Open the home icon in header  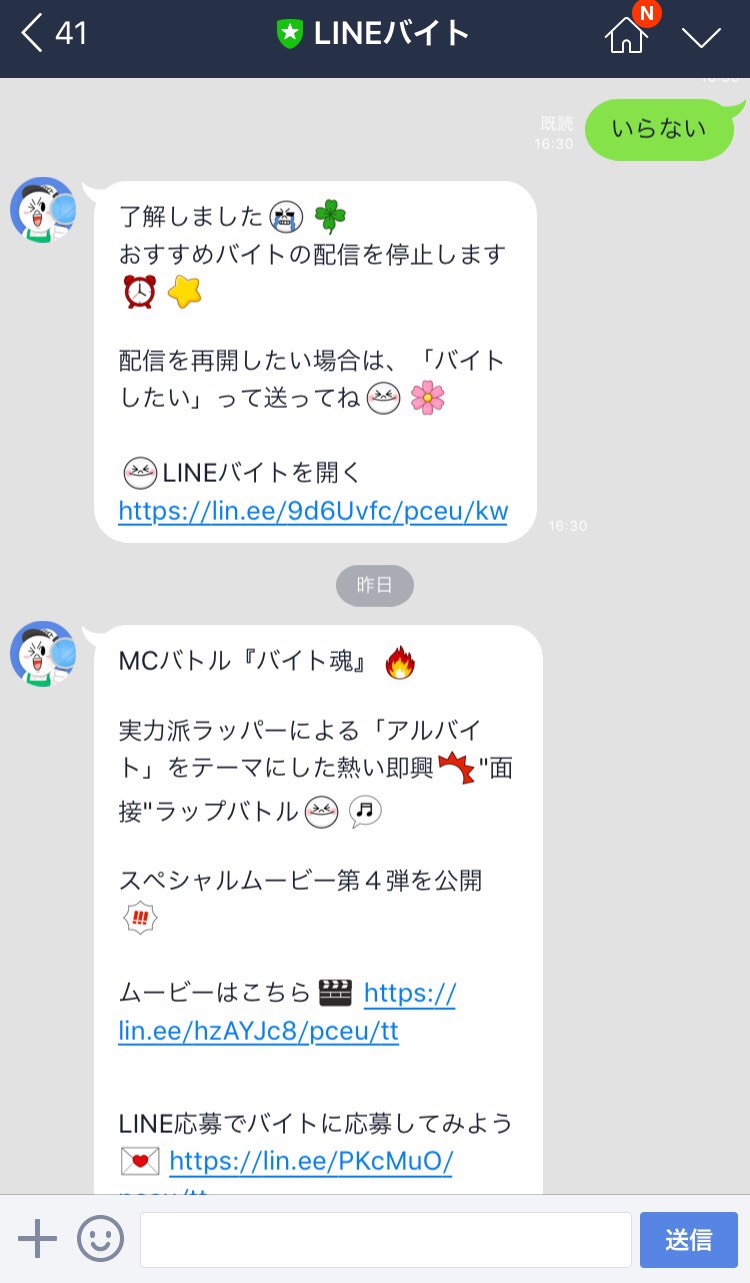tap(626, 36)
